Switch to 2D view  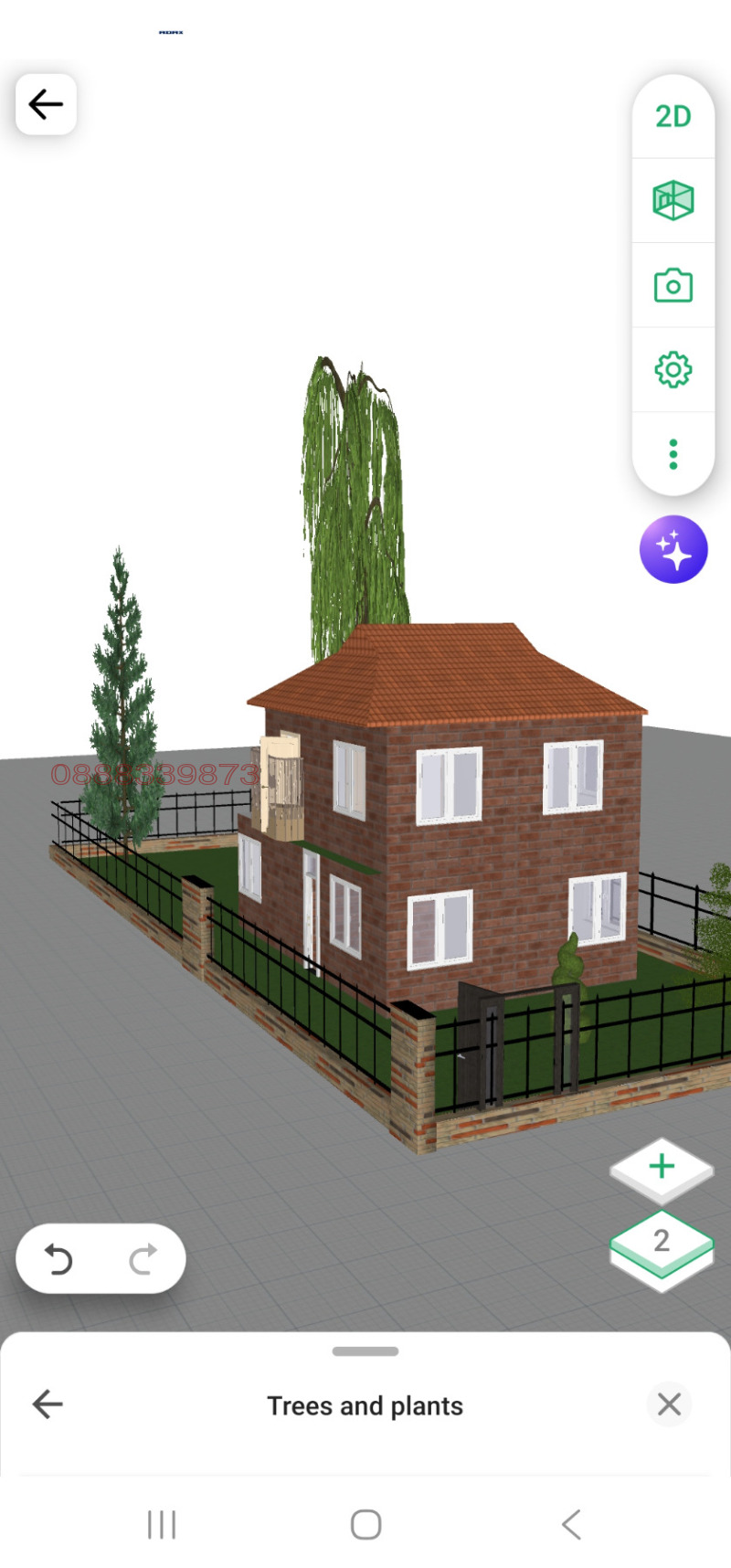(x=673, y=116)
